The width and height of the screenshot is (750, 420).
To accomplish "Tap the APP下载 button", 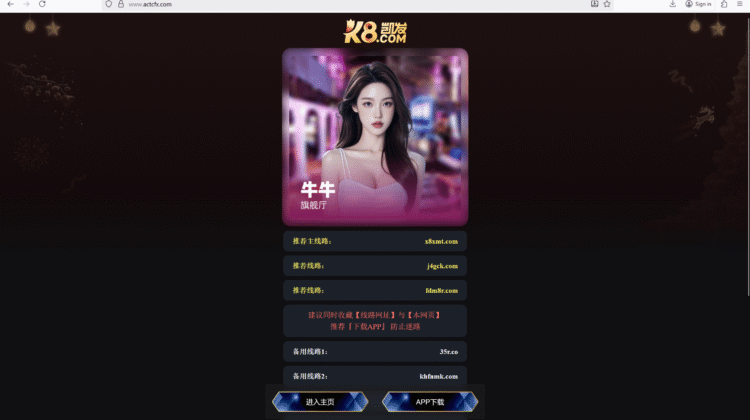I will (430, 402).
